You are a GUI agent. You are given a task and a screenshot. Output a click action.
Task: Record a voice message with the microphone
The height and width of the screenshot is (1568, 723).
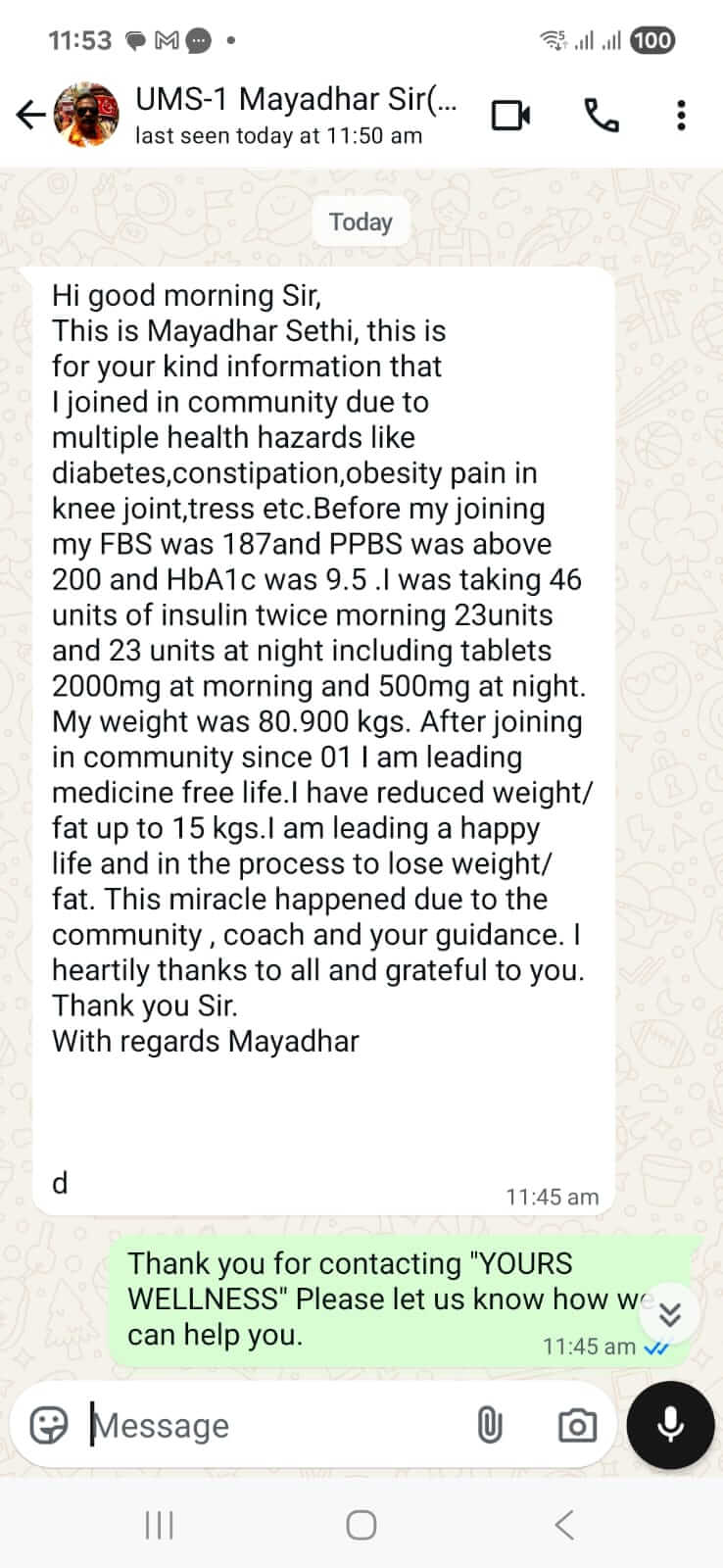[x=670, y=1425]
